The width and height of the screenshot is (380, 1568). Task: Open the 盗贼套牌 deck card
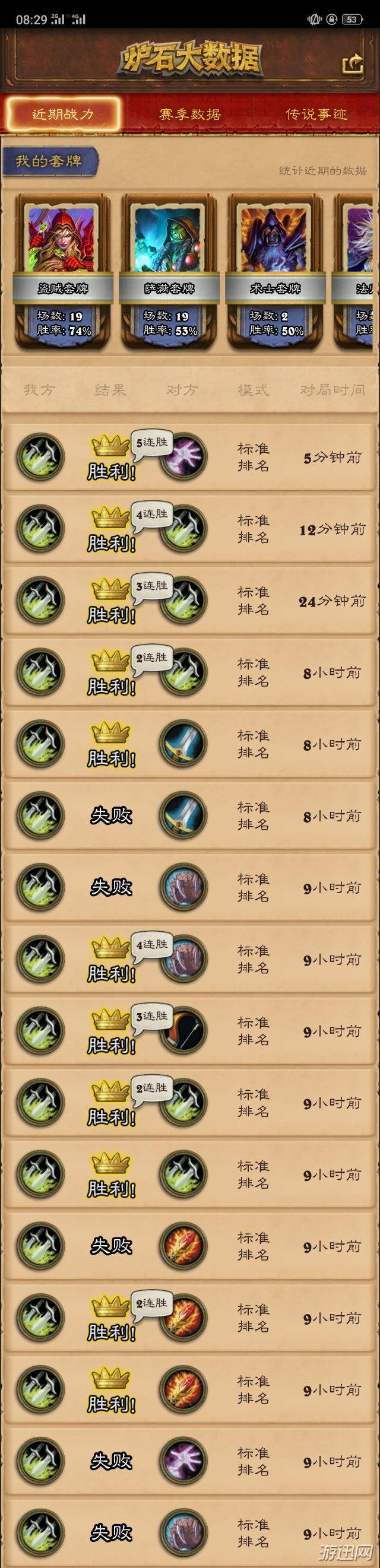(x=64, y=271)
